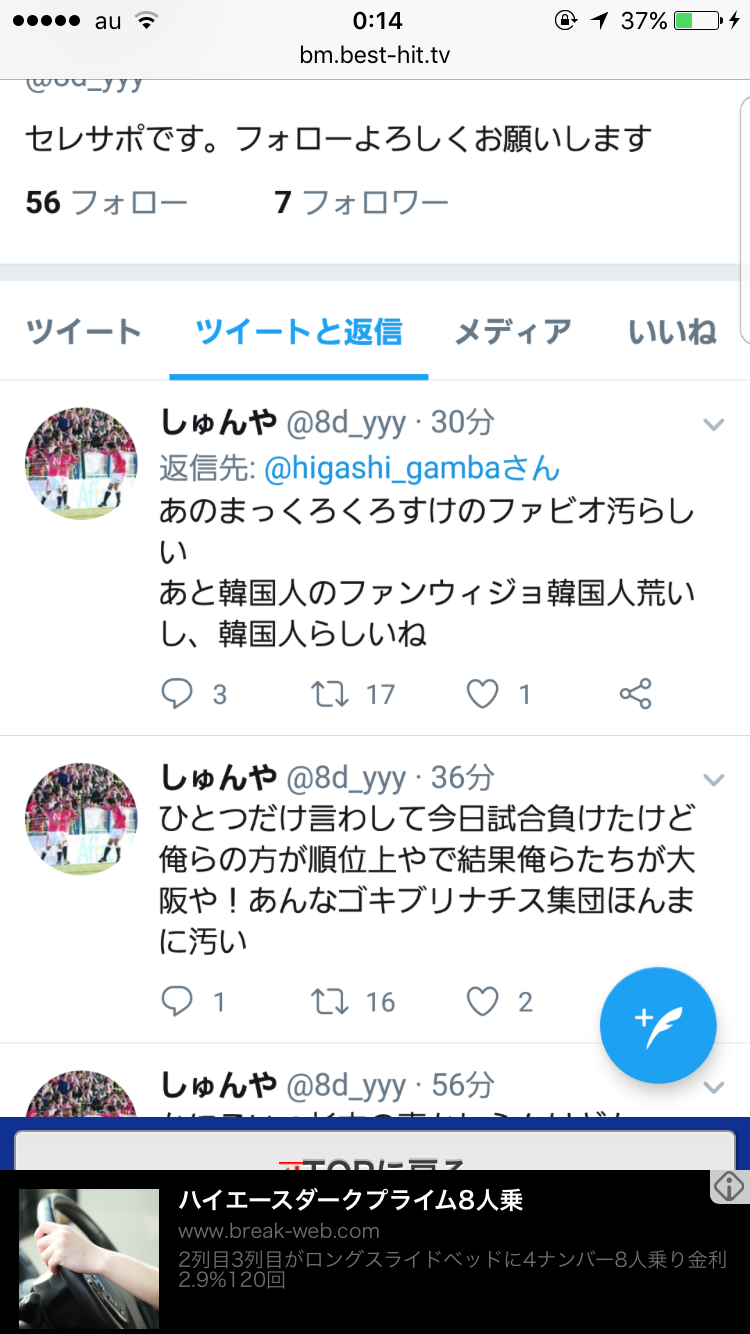Share the tweet posted 30分 ago
The image size is (750, 1334).
click(x=635, y=693)
